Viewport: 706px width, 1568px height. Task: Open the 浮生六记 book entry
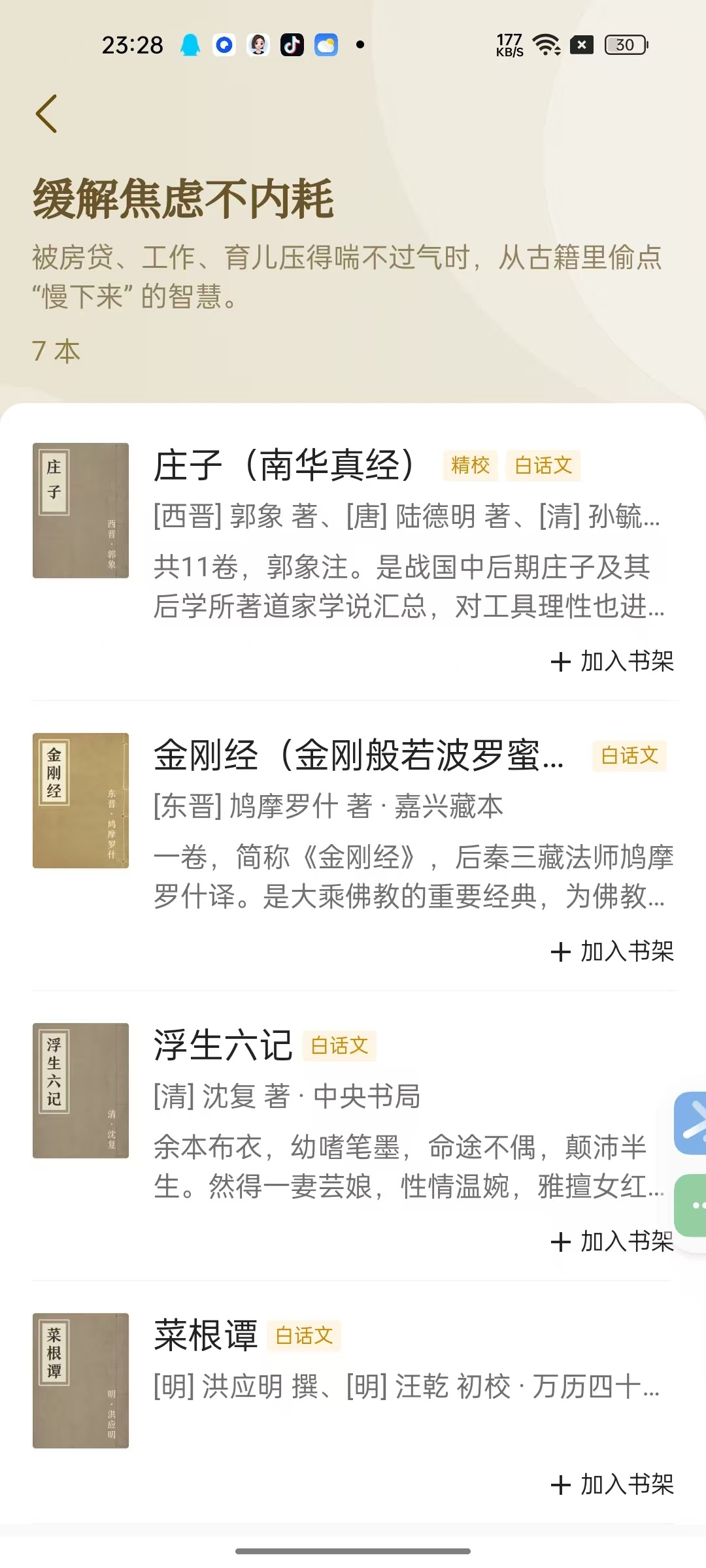[222, 1045]
